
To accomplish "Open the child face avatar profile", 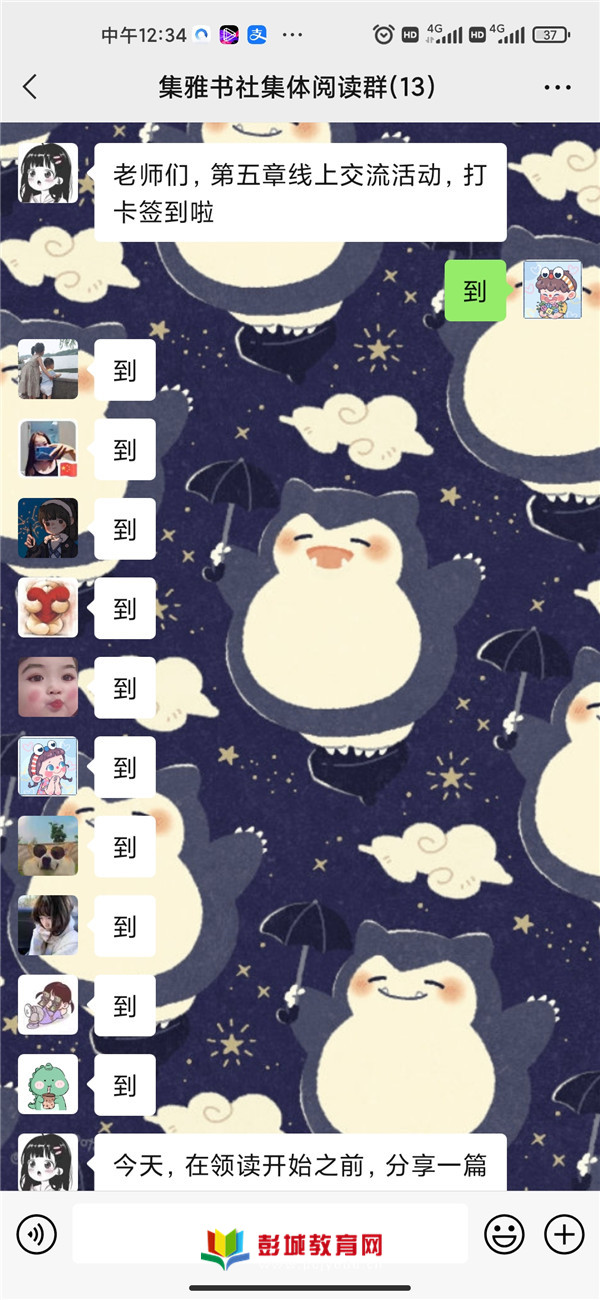I will [x=47, y=687].
